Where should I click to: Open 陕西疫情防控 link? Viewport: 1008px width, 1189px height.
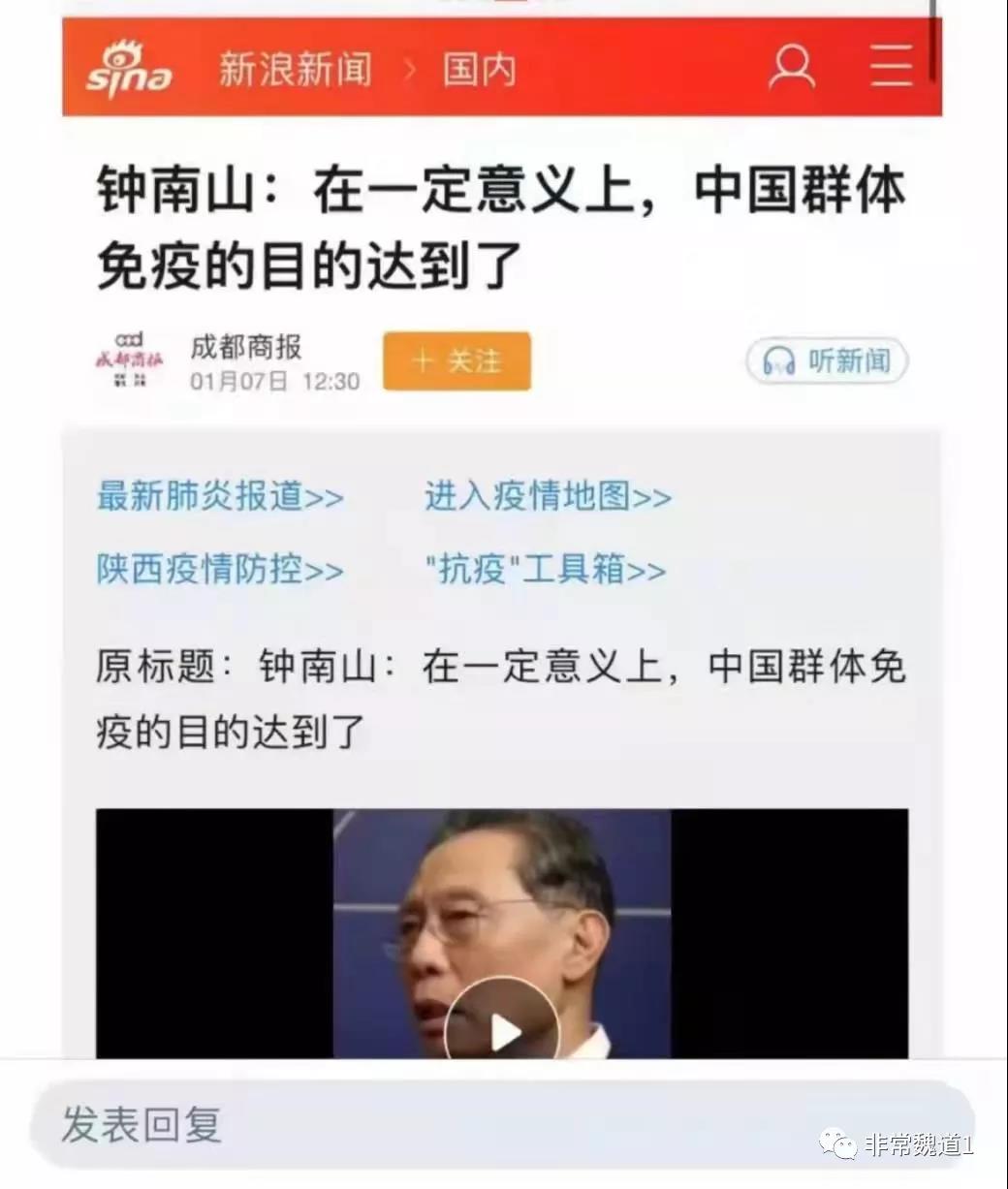click(220, 569)
